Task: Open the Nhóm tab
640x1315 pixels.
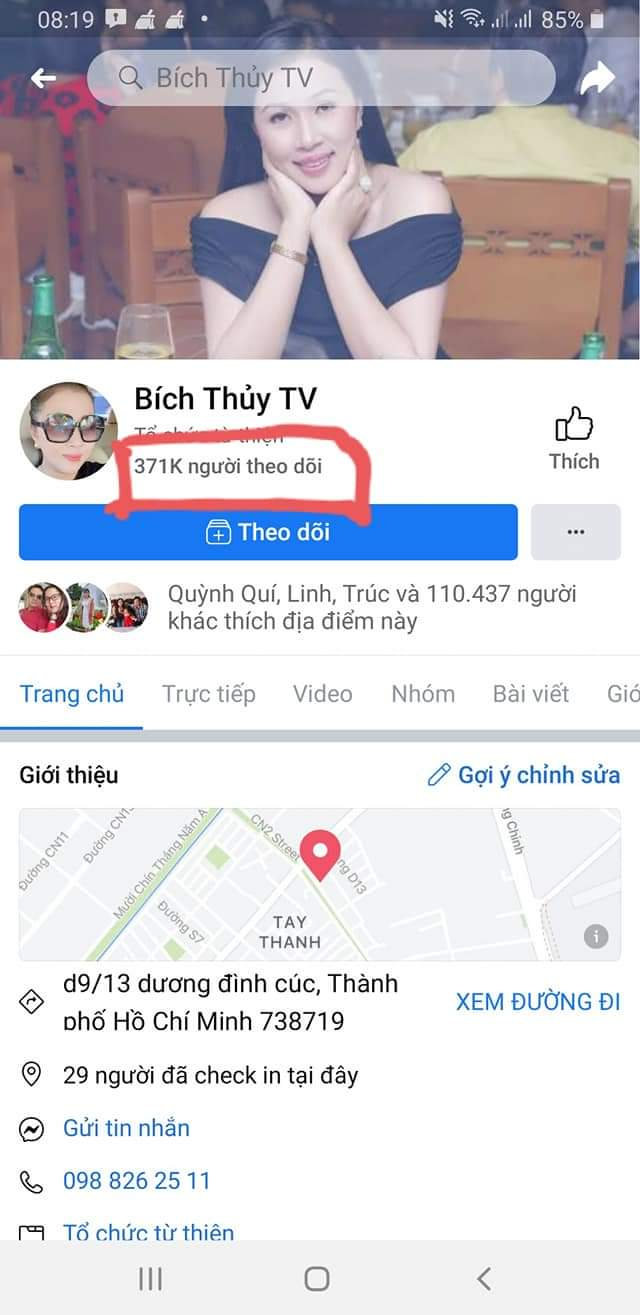Action: pos(423,694)
